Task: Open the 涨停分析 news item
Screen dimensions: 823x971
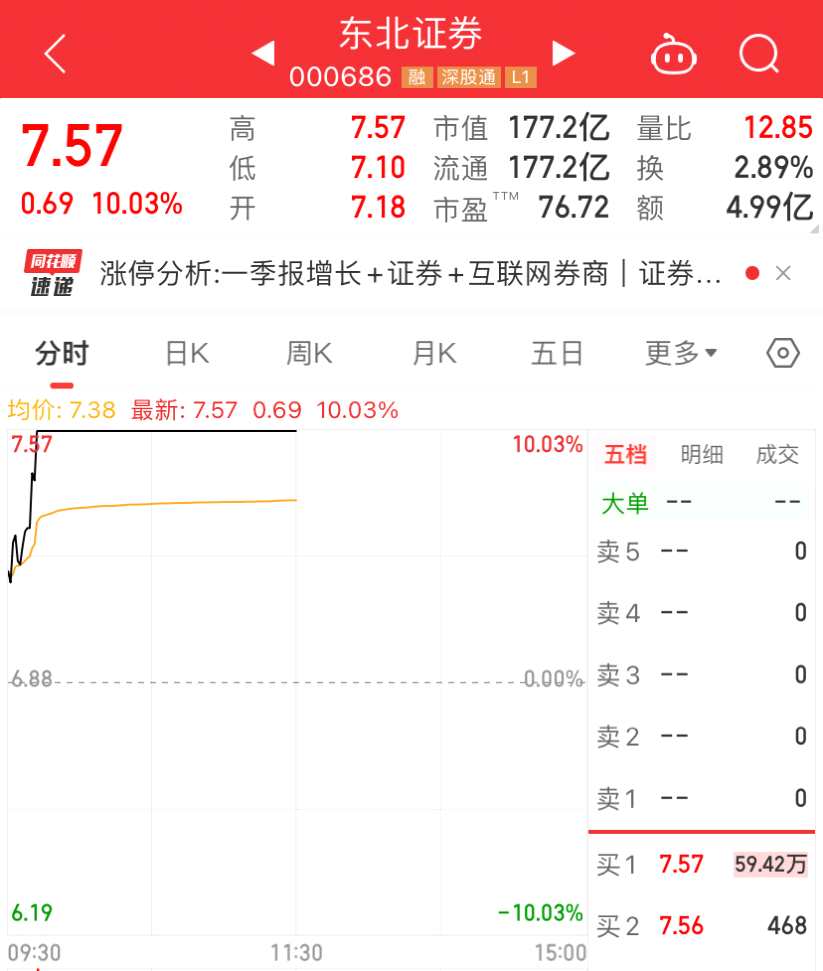Action: [x=410, y=273]
